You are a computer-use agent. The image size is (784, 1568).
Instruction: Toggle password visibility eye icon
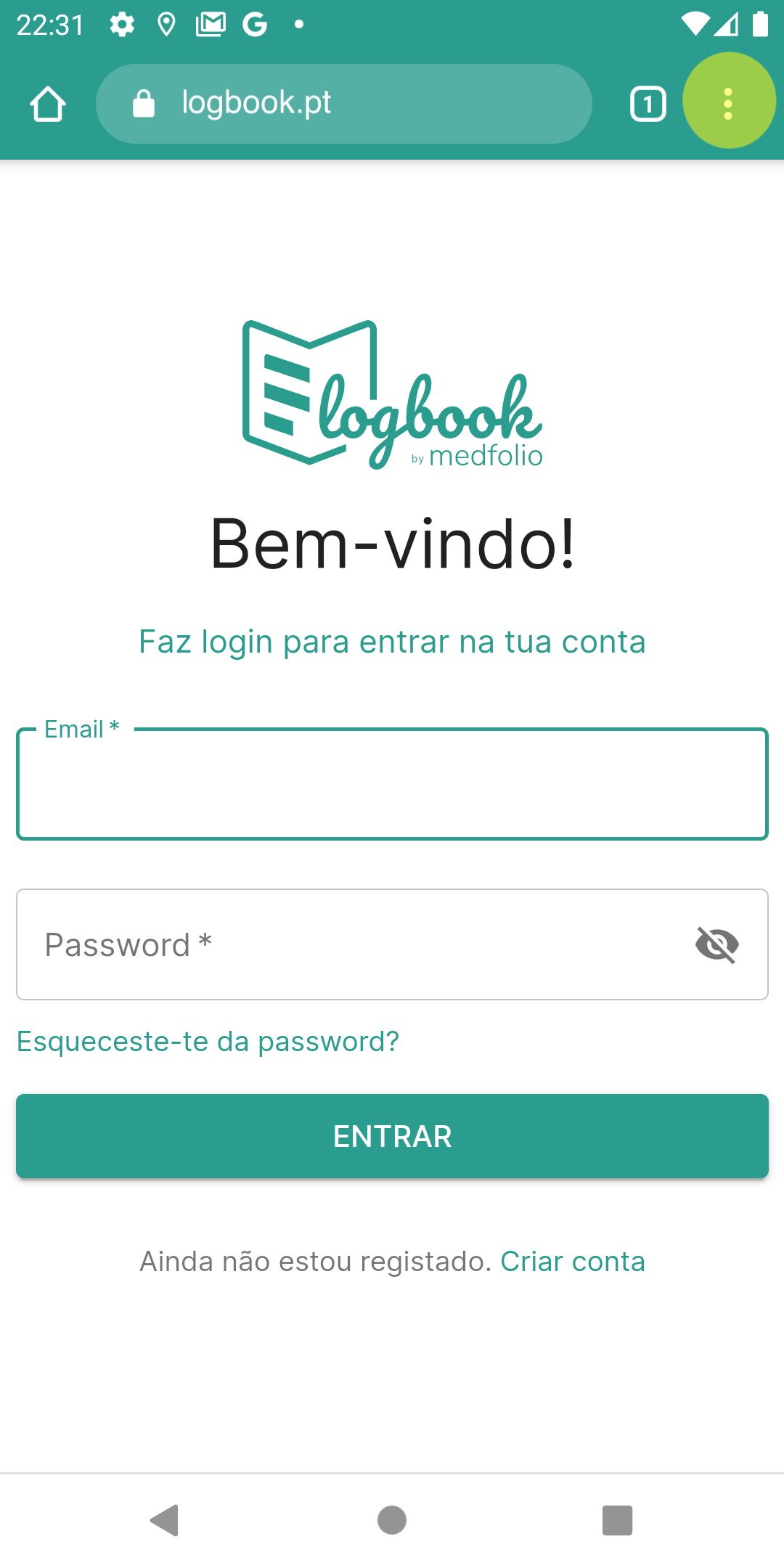point(716,944)
